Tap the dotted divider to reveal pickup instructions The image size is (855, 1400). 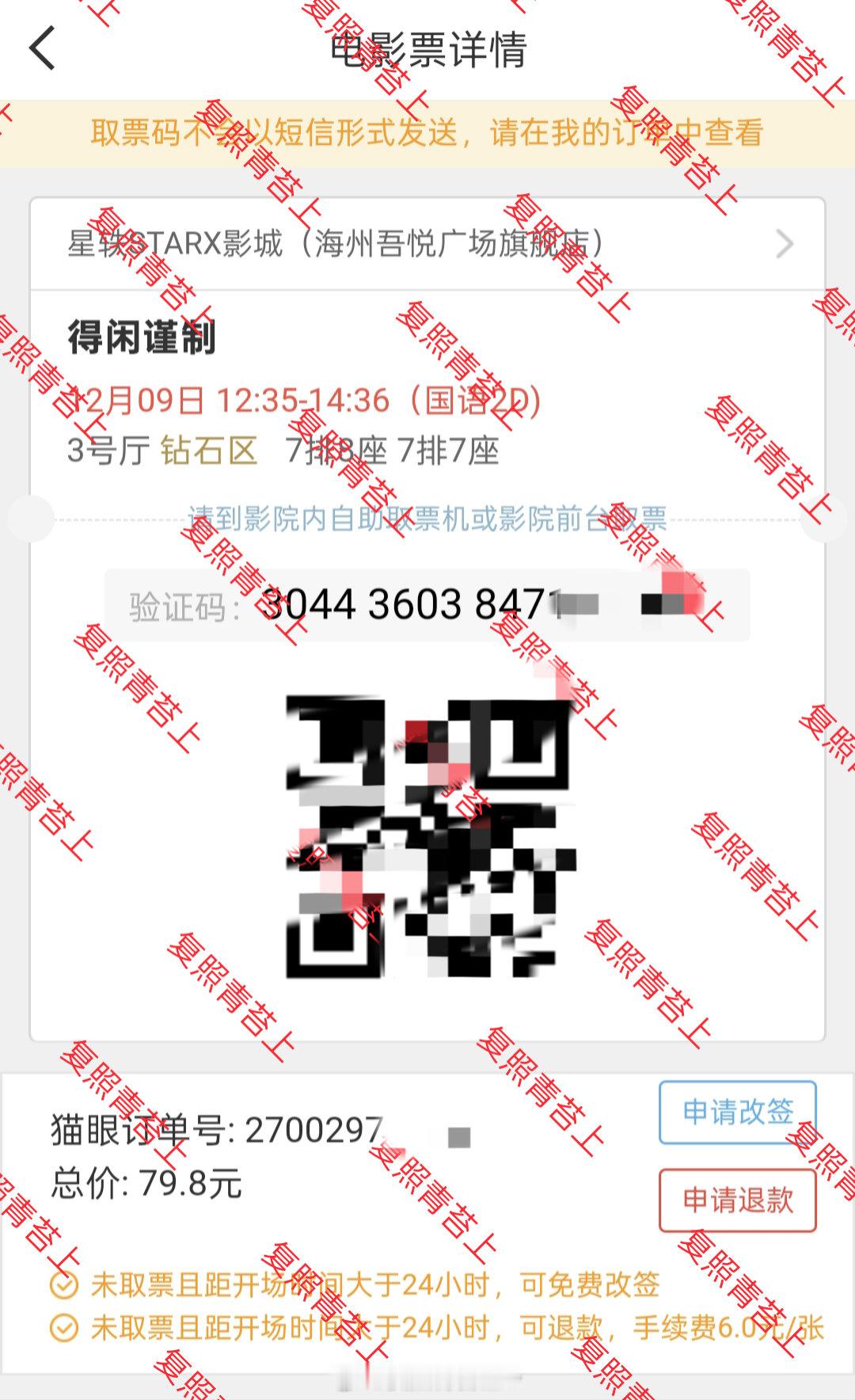pos(427,519)
